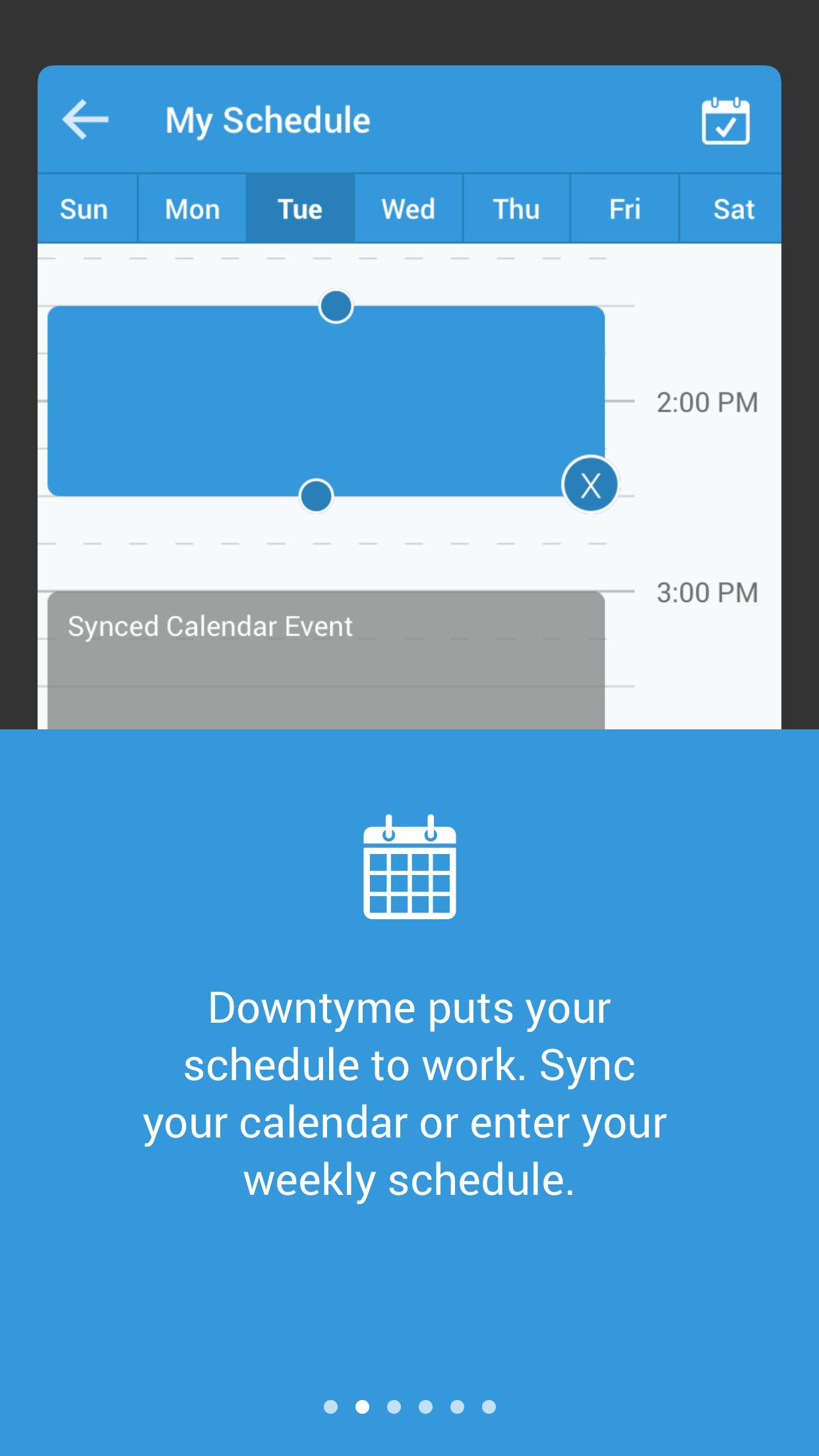Select the last onboarding page dot
The height and width of the screenshot is (1456, 819).
click(x=489, y=1407)
